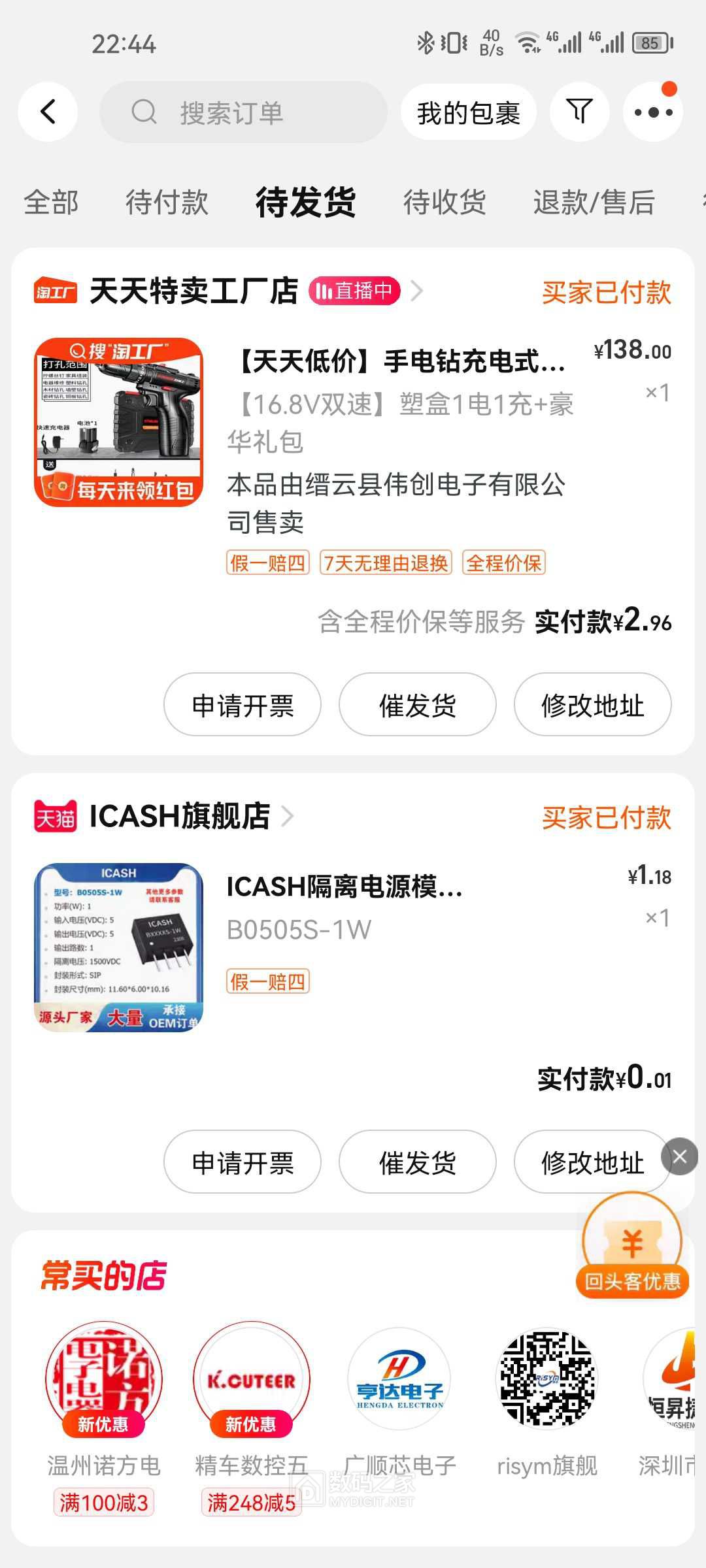Open the filter funnel icon

click(x=578, y=112)
